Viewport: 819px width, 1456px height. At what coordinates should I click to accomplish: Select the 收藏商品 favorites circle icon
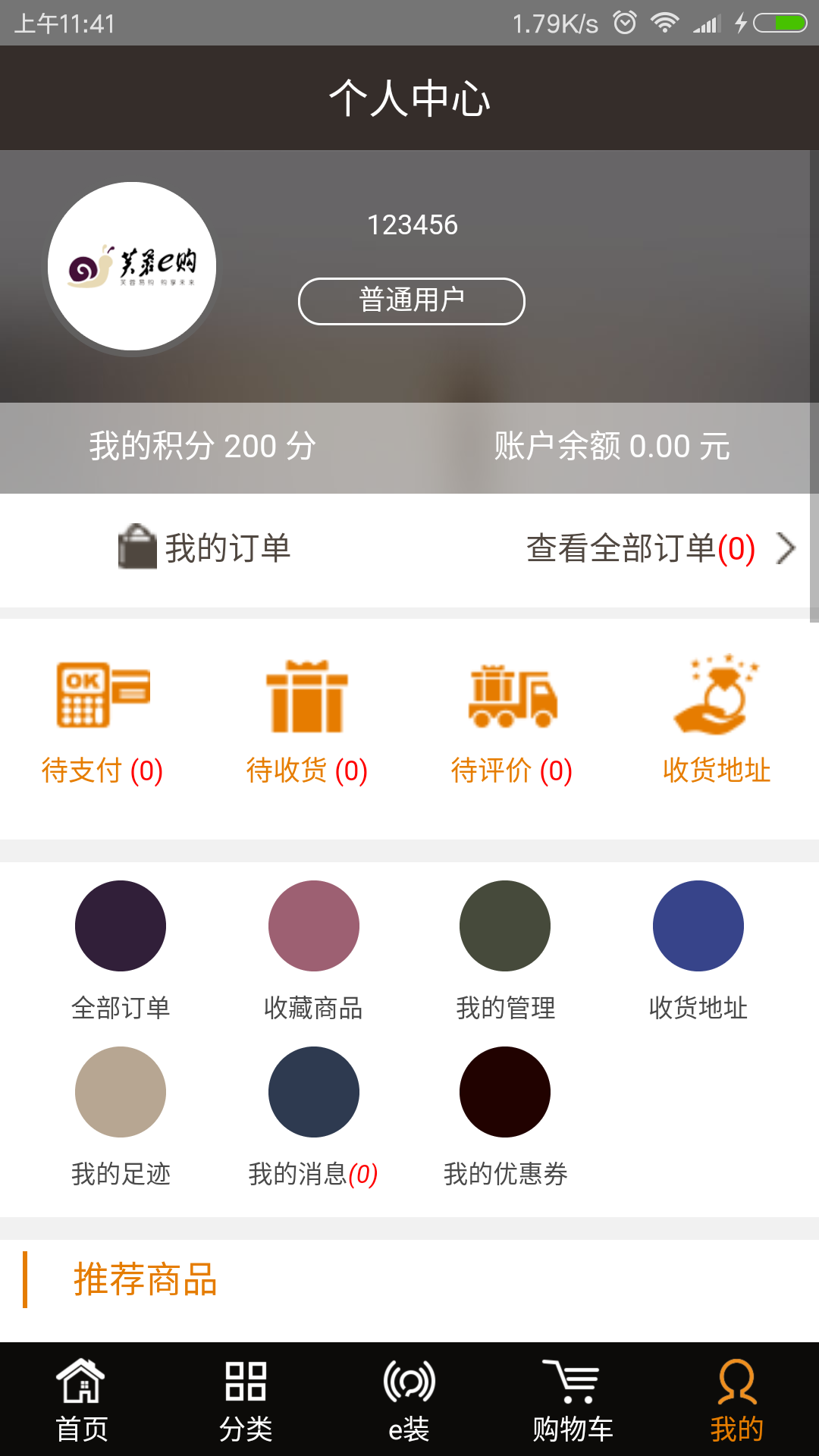tap(313, 925)
